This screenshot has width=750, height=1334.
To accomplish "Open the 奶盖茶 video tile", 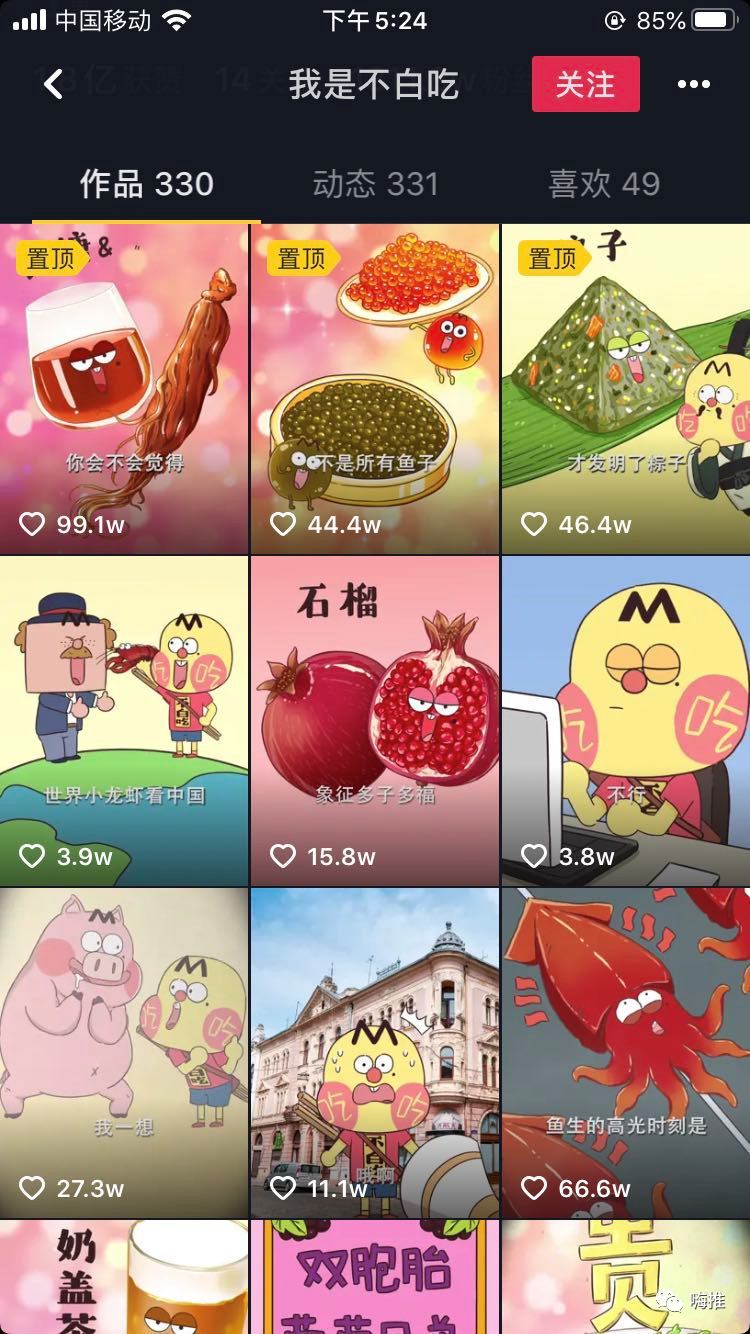I will pyautogui.click(x=124, y=1277).
